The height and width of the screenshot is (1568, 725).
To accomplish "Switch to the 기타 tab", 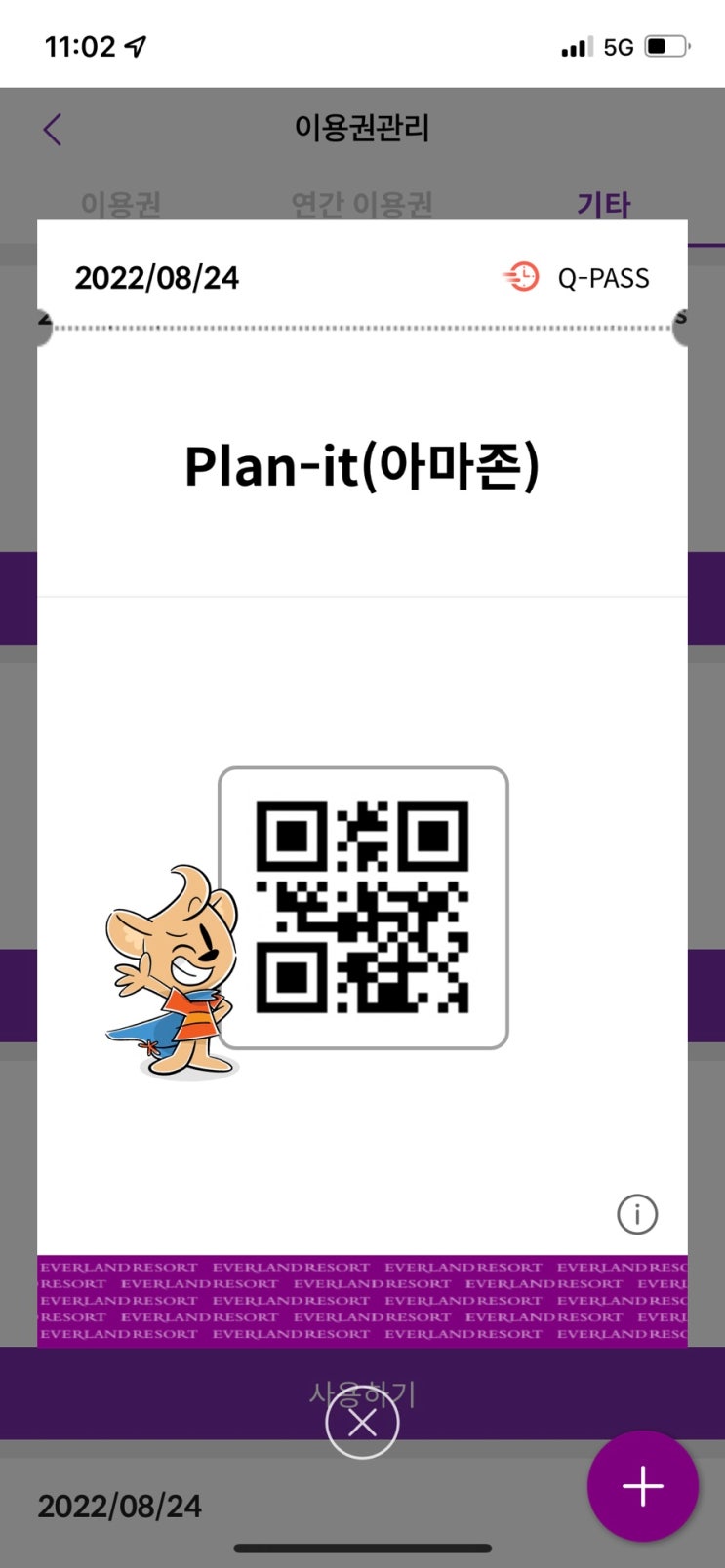I will tap(603, 205).
